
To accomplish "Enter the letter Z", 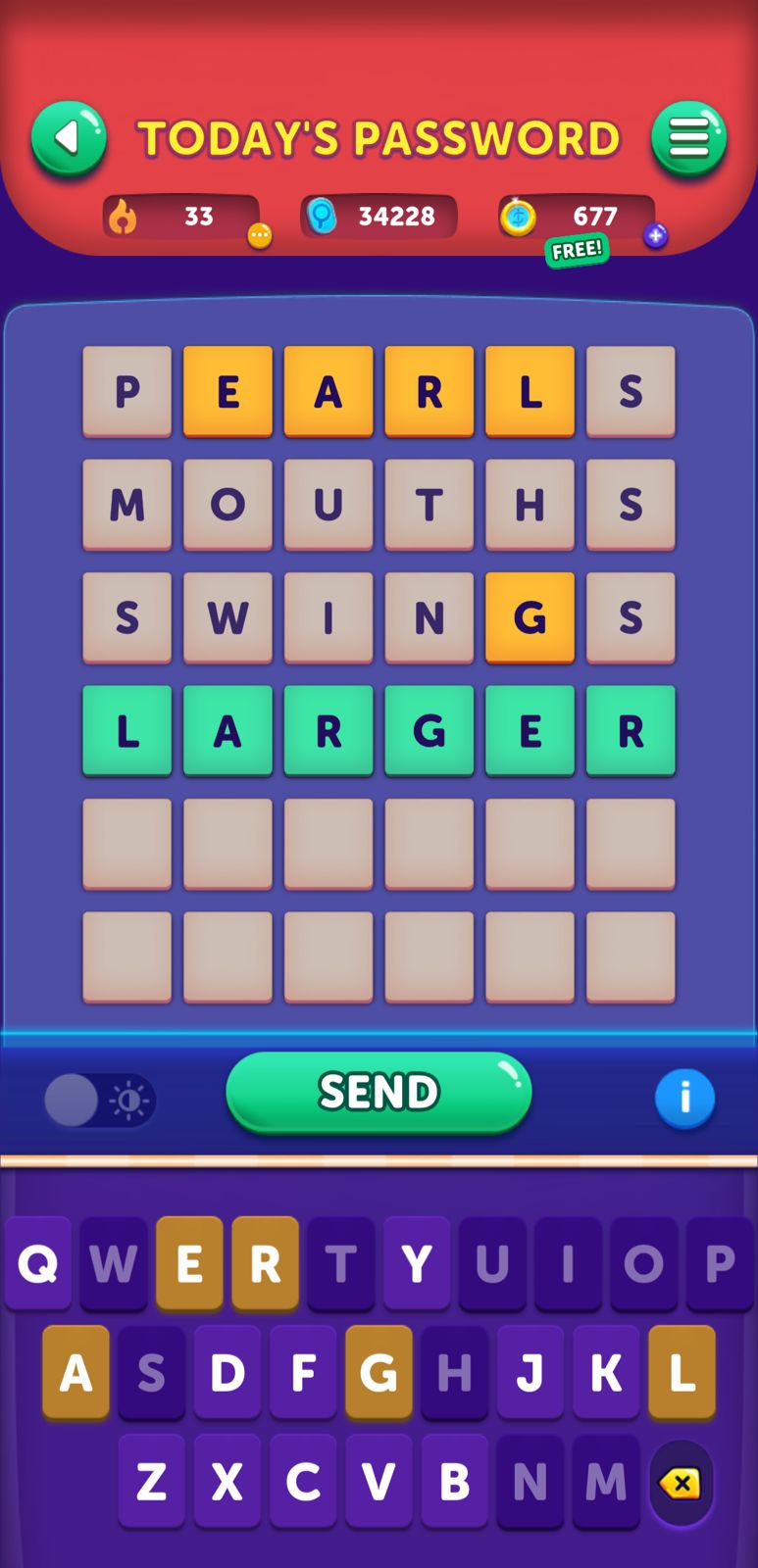I will (151, 1481).
